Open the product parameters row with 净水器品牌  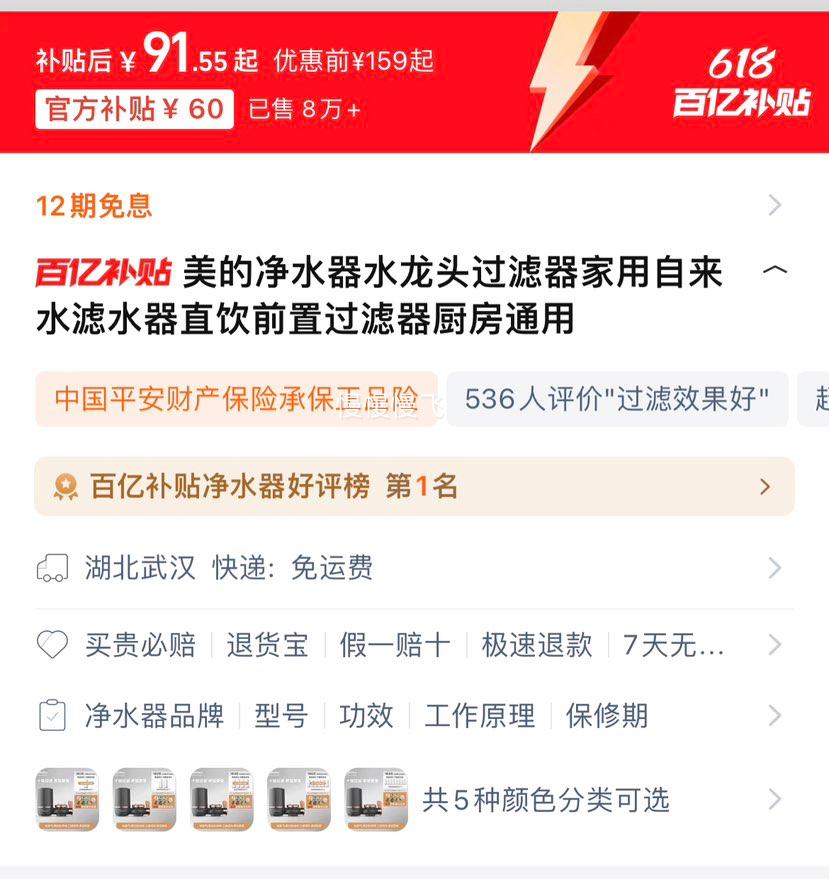414,716
